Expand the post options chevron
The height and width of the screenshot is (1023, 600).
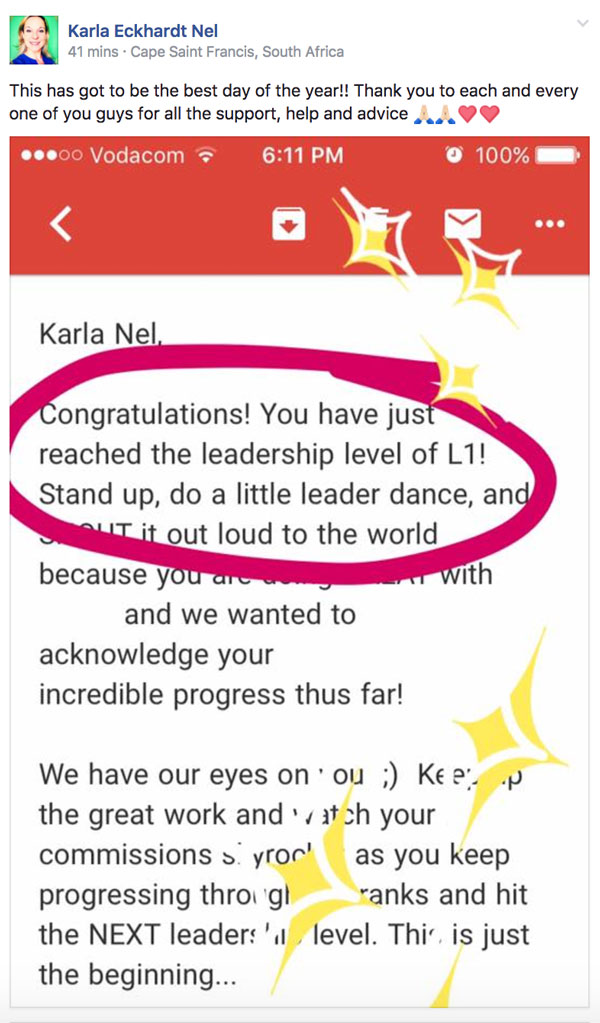tap(582, 23)
